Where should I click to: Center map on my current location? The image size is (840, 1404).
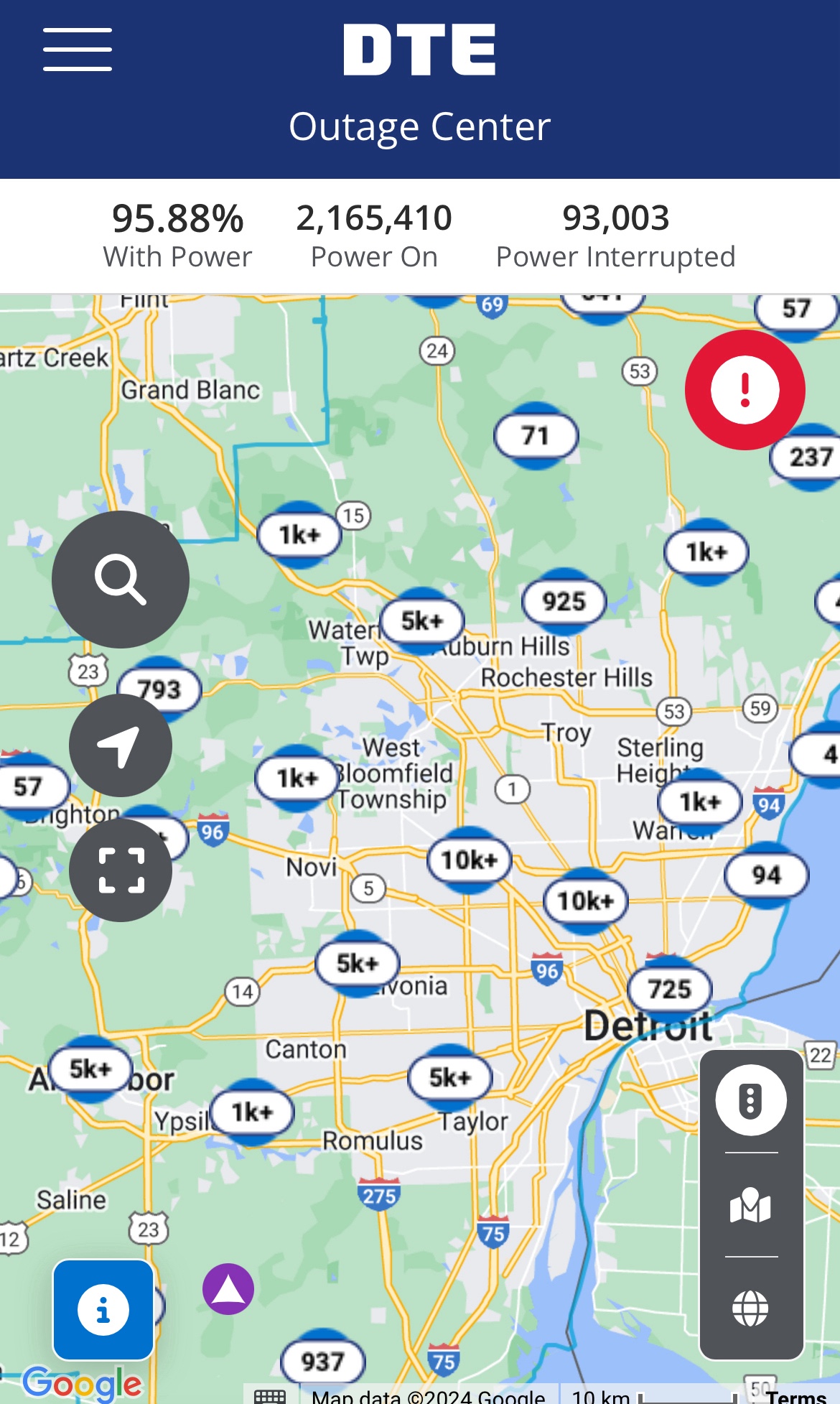tap(121, 745)
